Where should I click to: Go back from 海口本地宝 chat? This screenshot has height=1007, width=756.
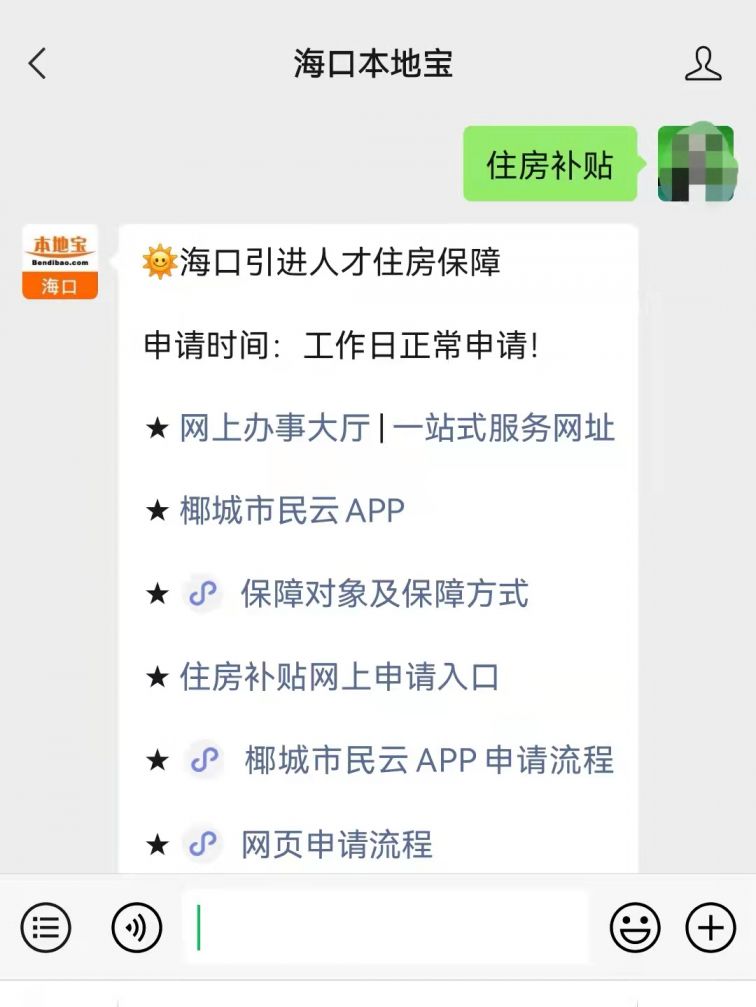[37, 64]
